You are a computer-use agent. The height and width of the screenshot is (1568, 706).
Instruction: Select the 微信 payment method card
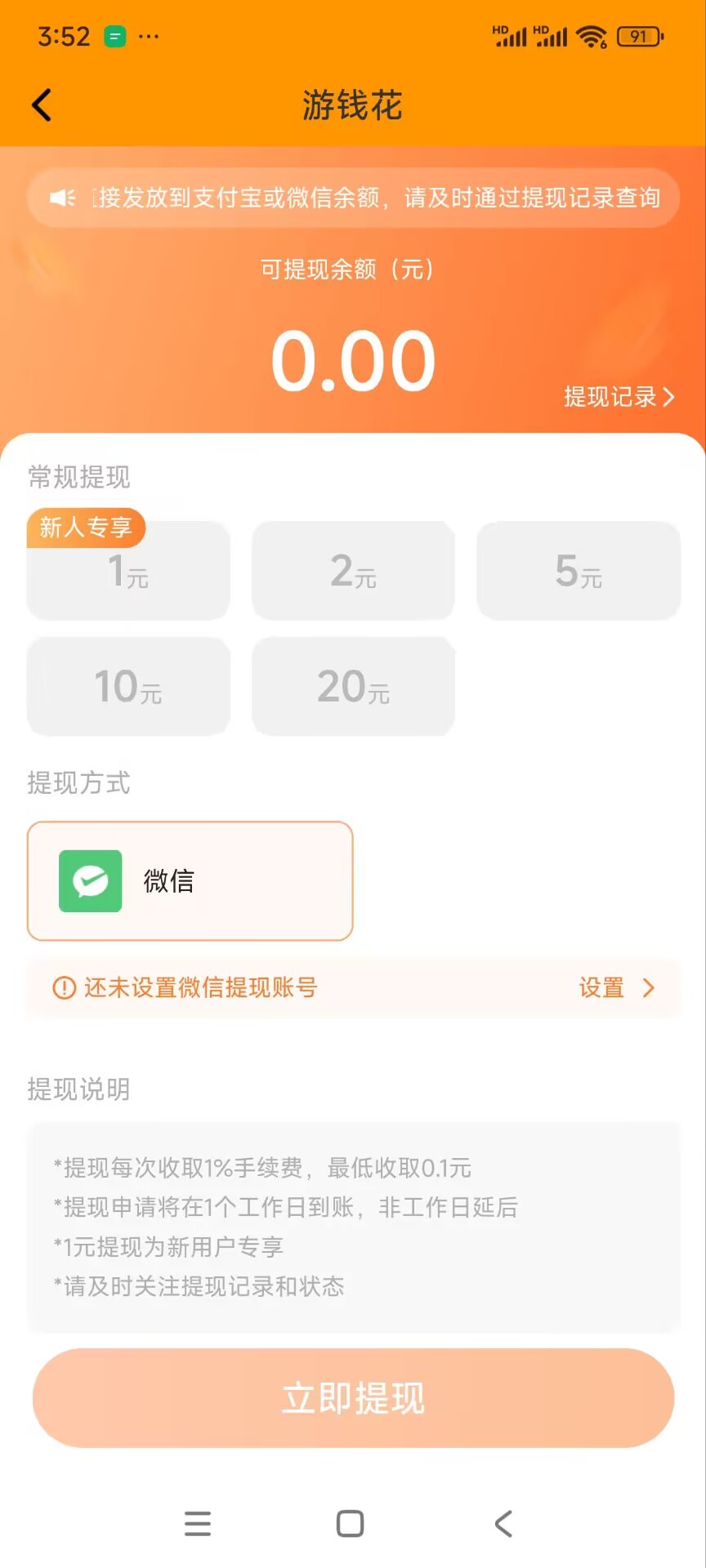click(x=190, y=881)
